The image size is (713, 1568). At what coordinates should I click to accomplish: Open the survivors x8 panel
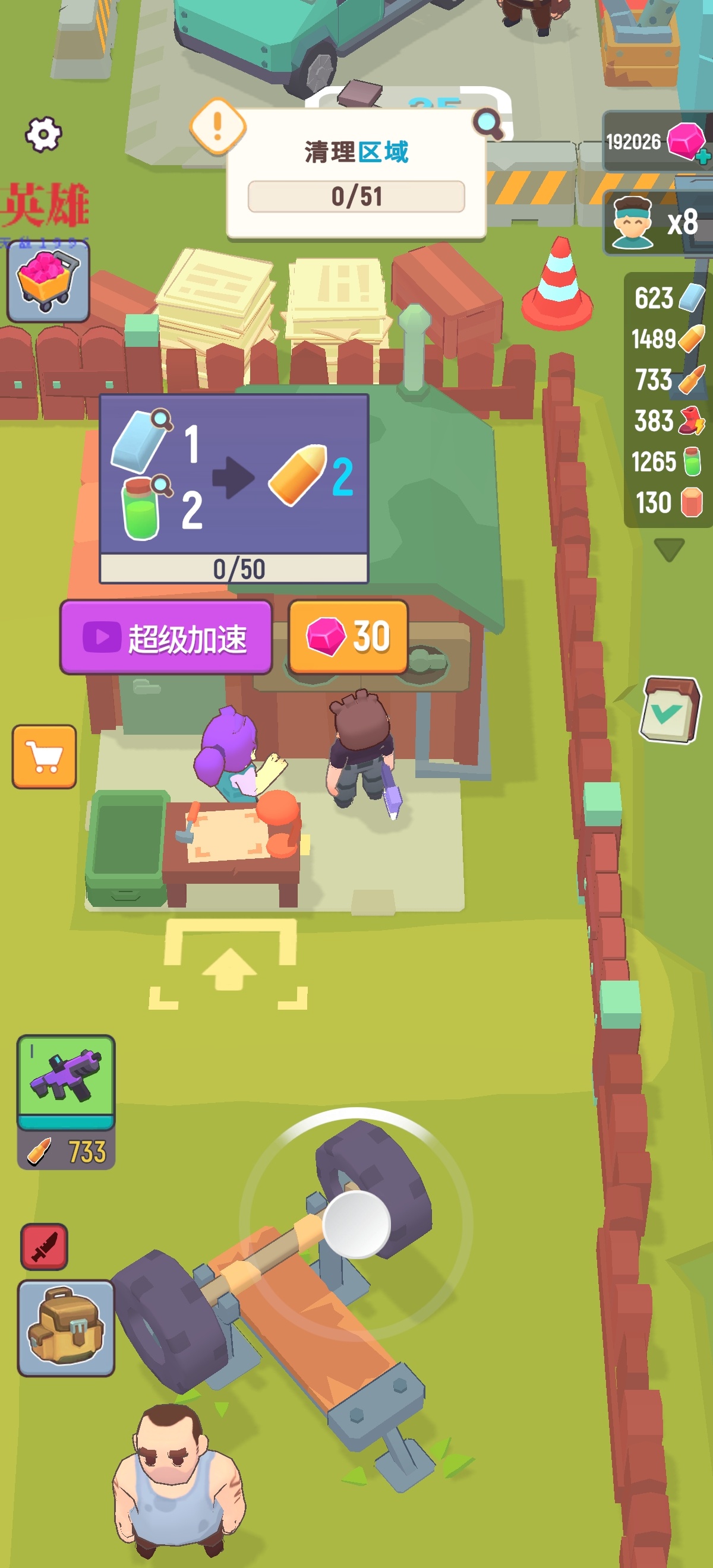pyautogui.click(x=657, y=223)
